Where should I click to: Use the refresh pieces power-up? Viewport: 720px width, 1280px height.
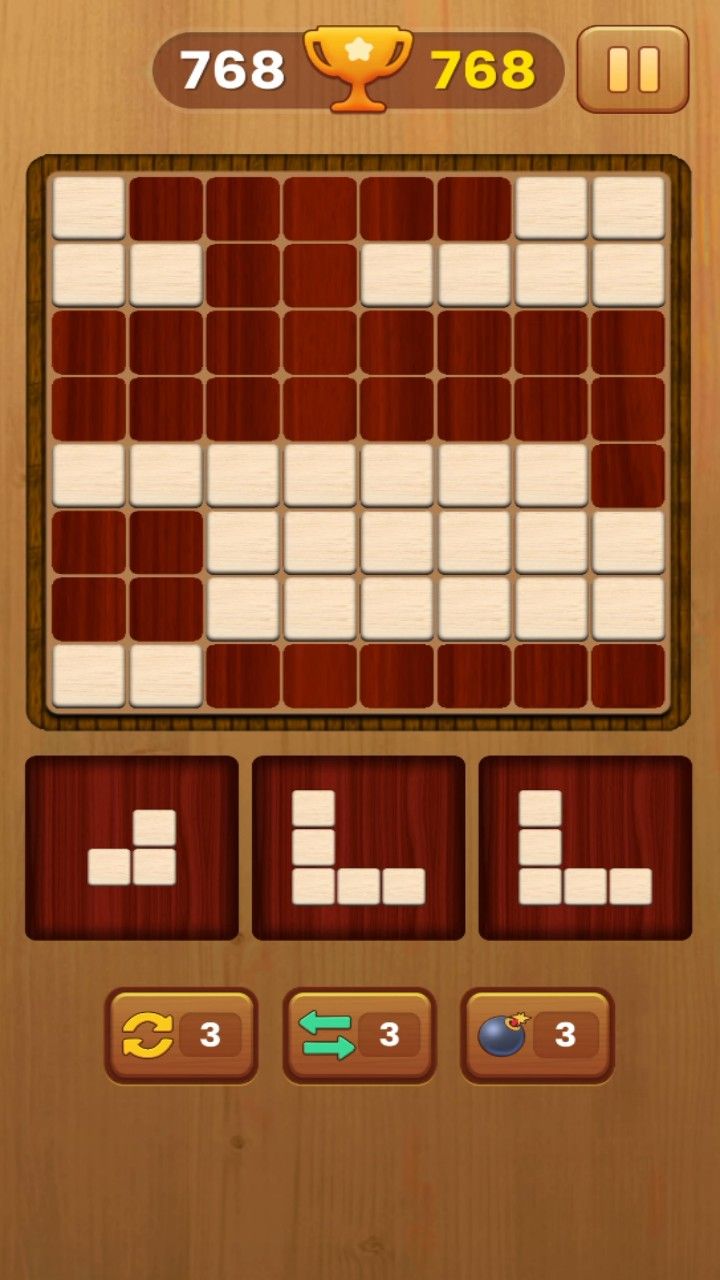coord(181,1035)
